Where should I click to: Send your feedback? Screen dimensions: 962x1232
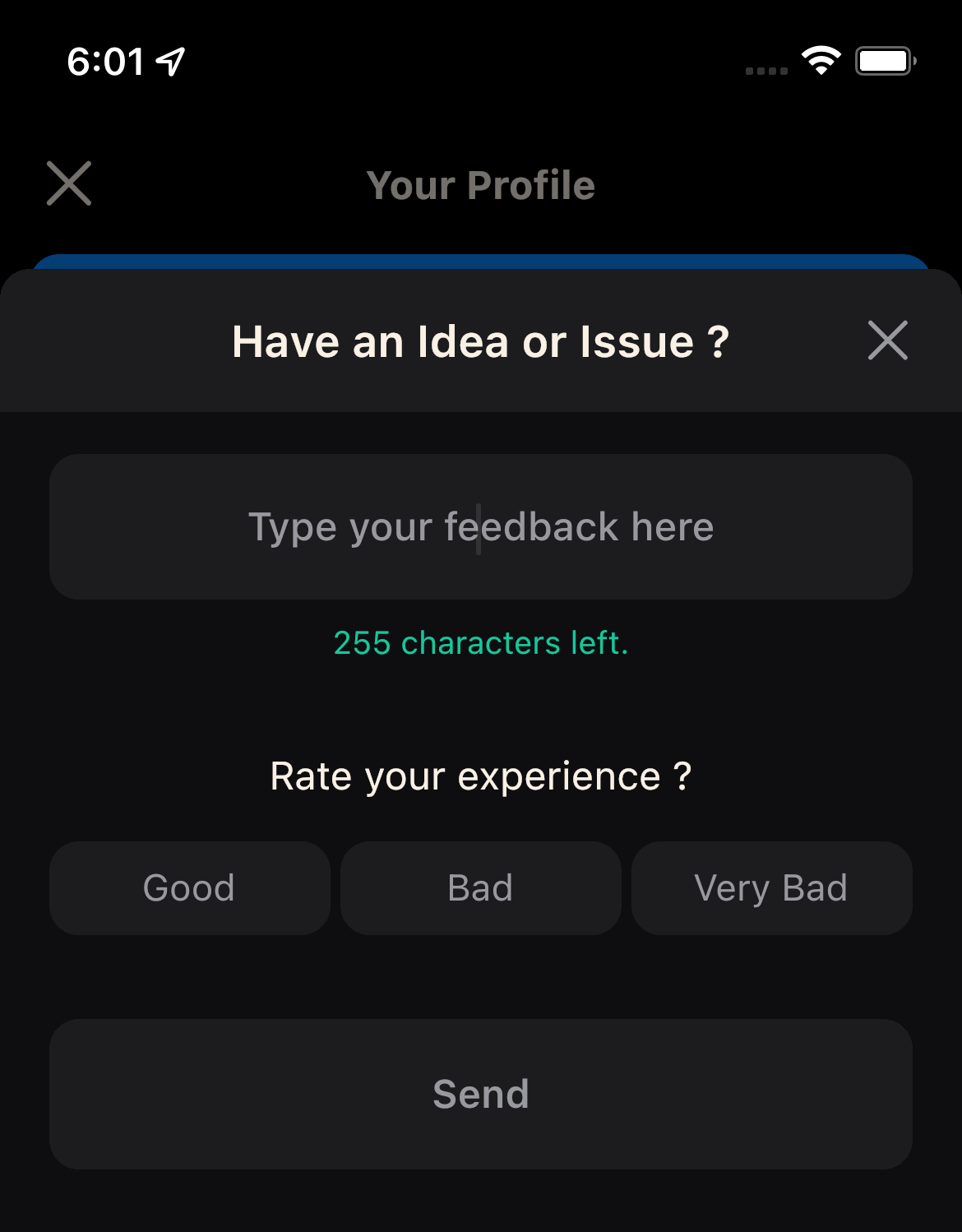coord(481,1094)
